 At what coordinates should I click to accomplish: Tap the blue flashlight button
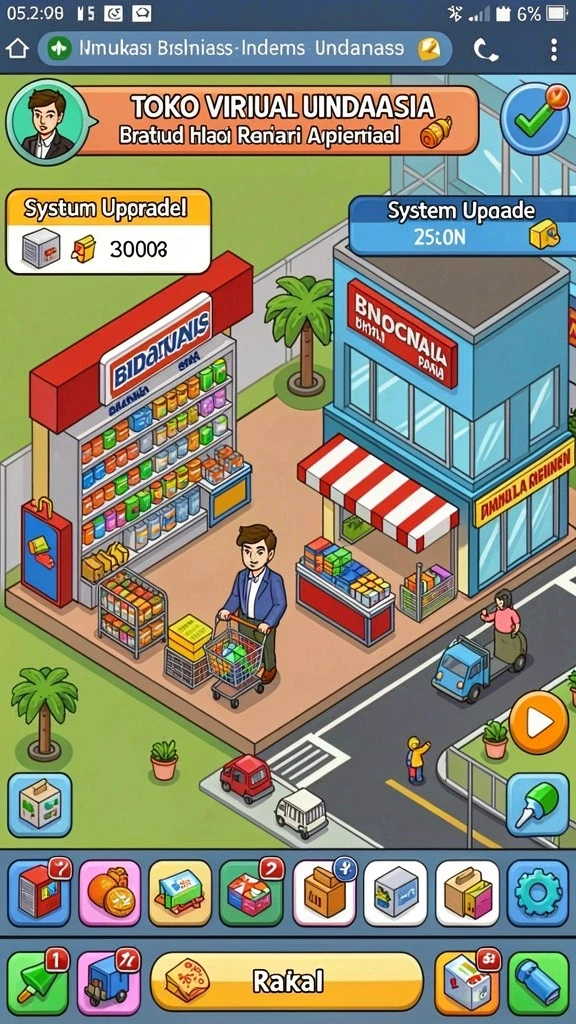coord(537,982)
